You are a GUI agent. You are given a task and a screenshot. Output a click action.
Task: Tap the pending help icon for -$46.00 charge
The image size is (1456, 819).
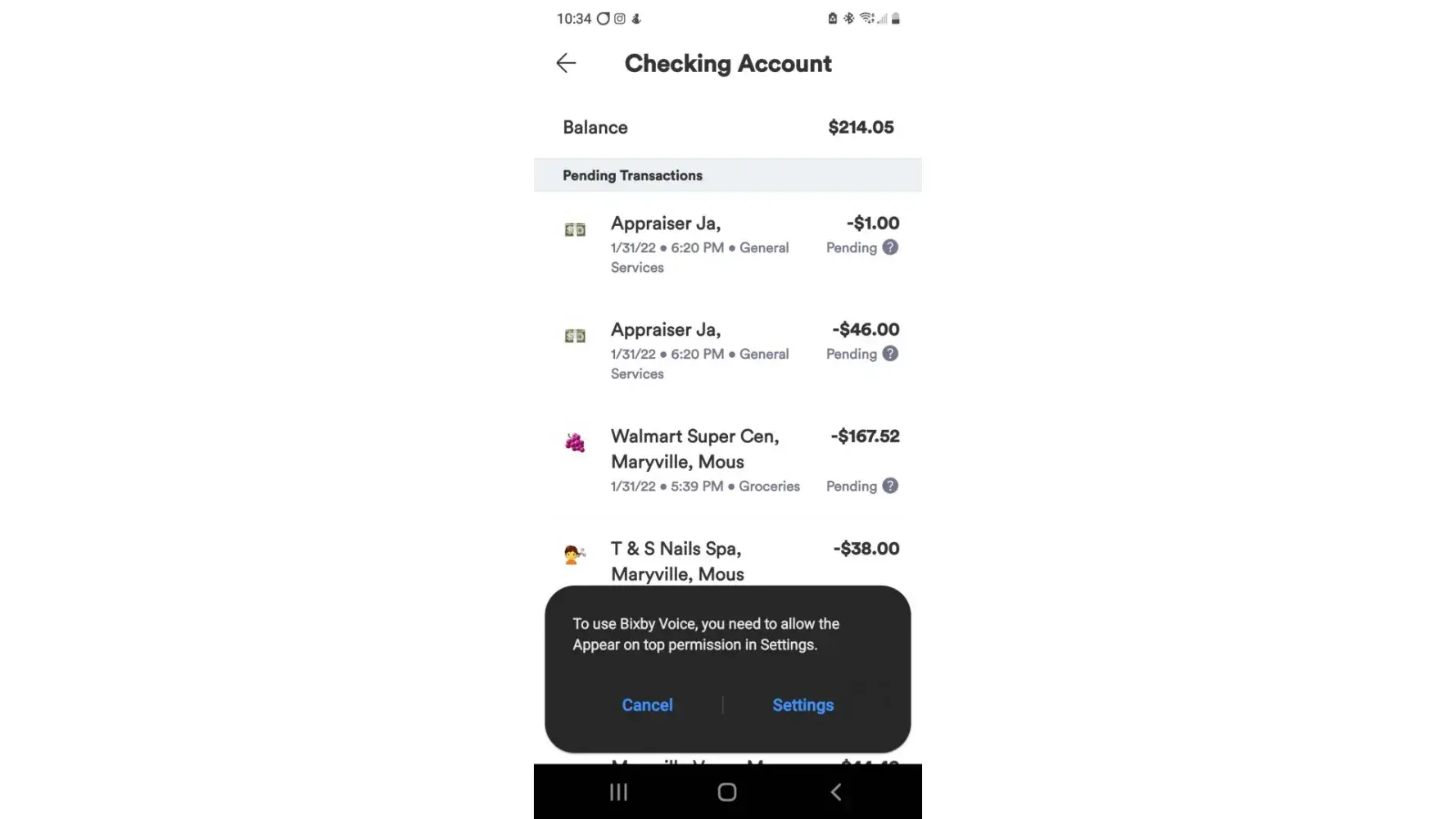pyautogui.click(x=890, y=354)
